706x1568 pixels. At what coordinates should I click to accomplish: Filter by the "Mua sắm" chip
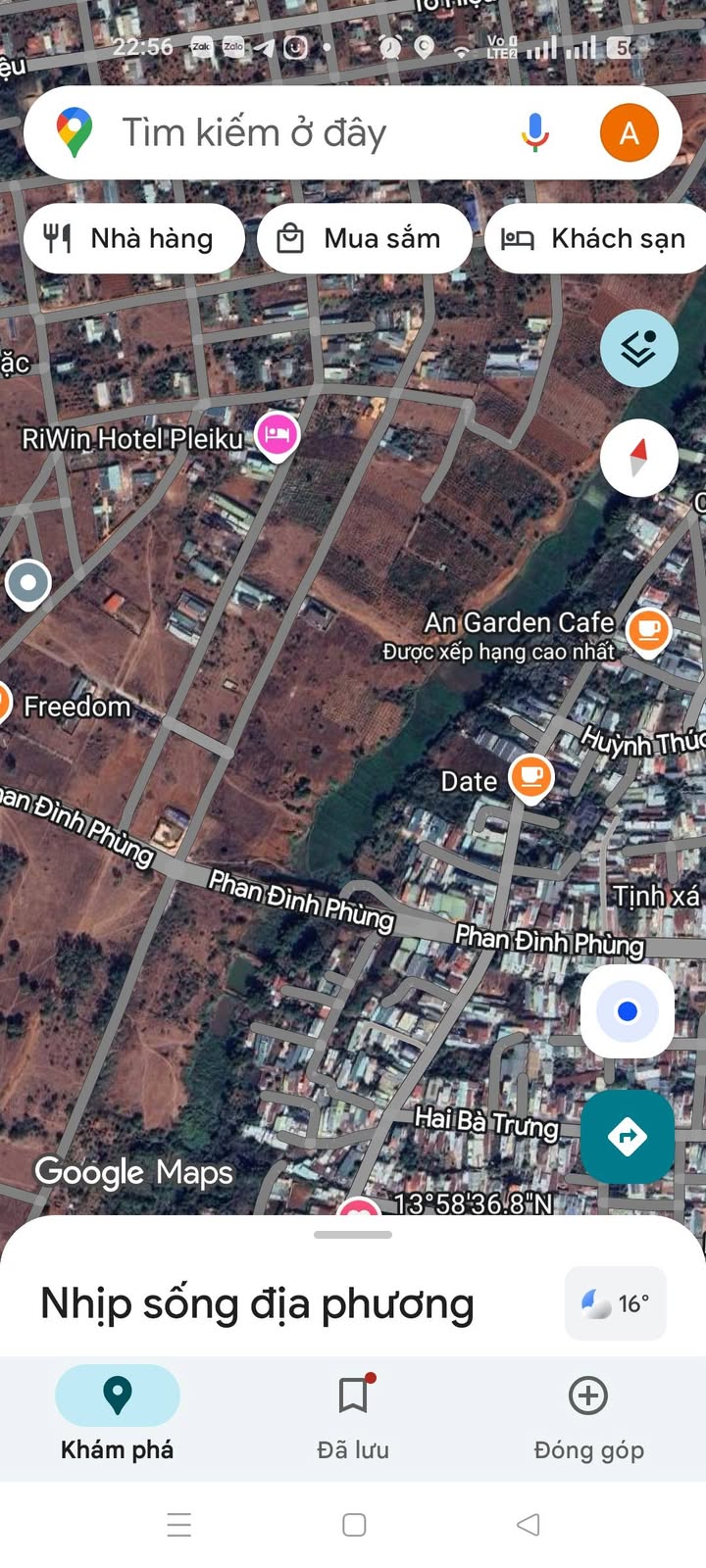click(364, 238)
